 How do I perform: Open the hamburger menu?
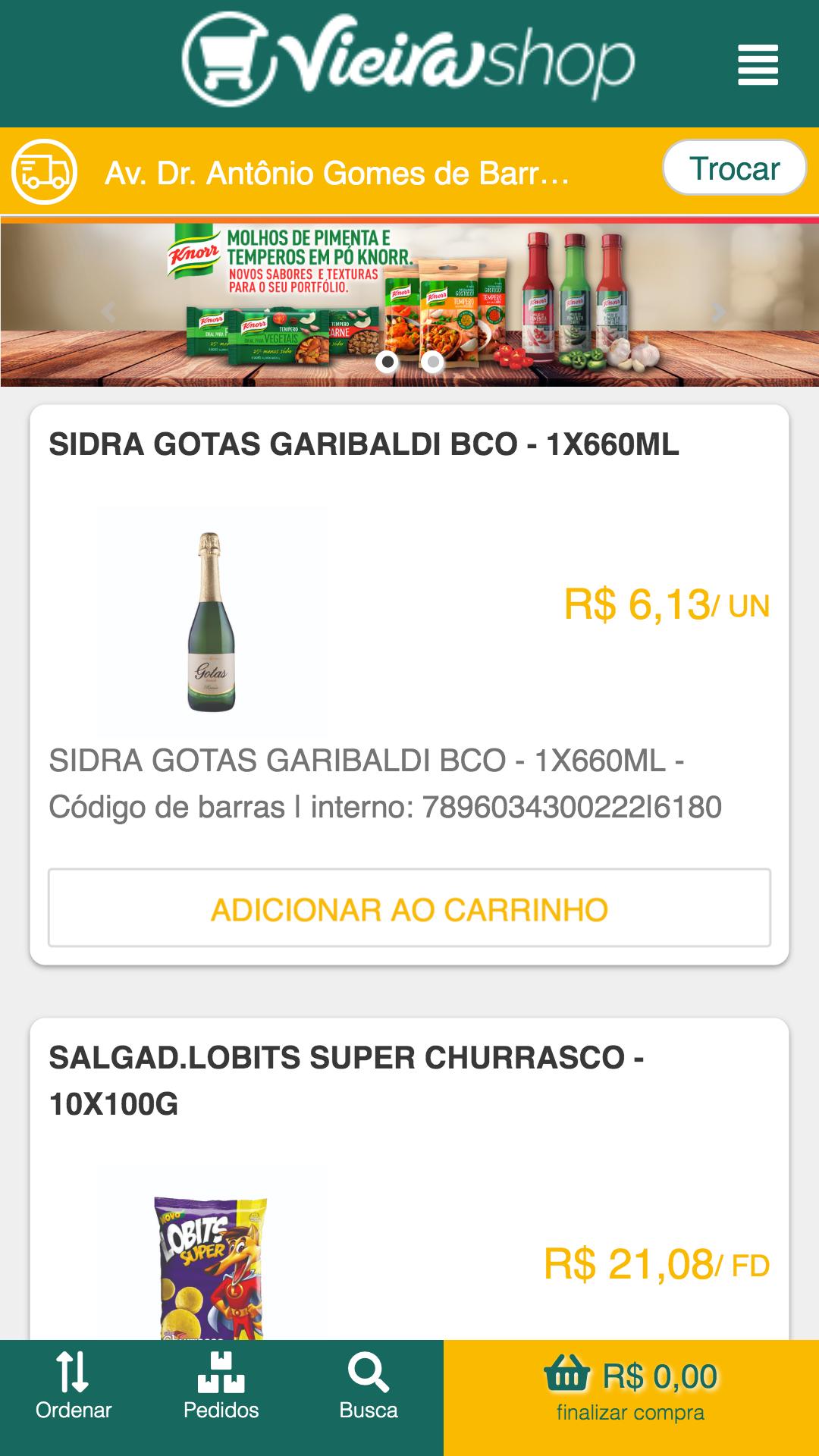tap(758, 64)
